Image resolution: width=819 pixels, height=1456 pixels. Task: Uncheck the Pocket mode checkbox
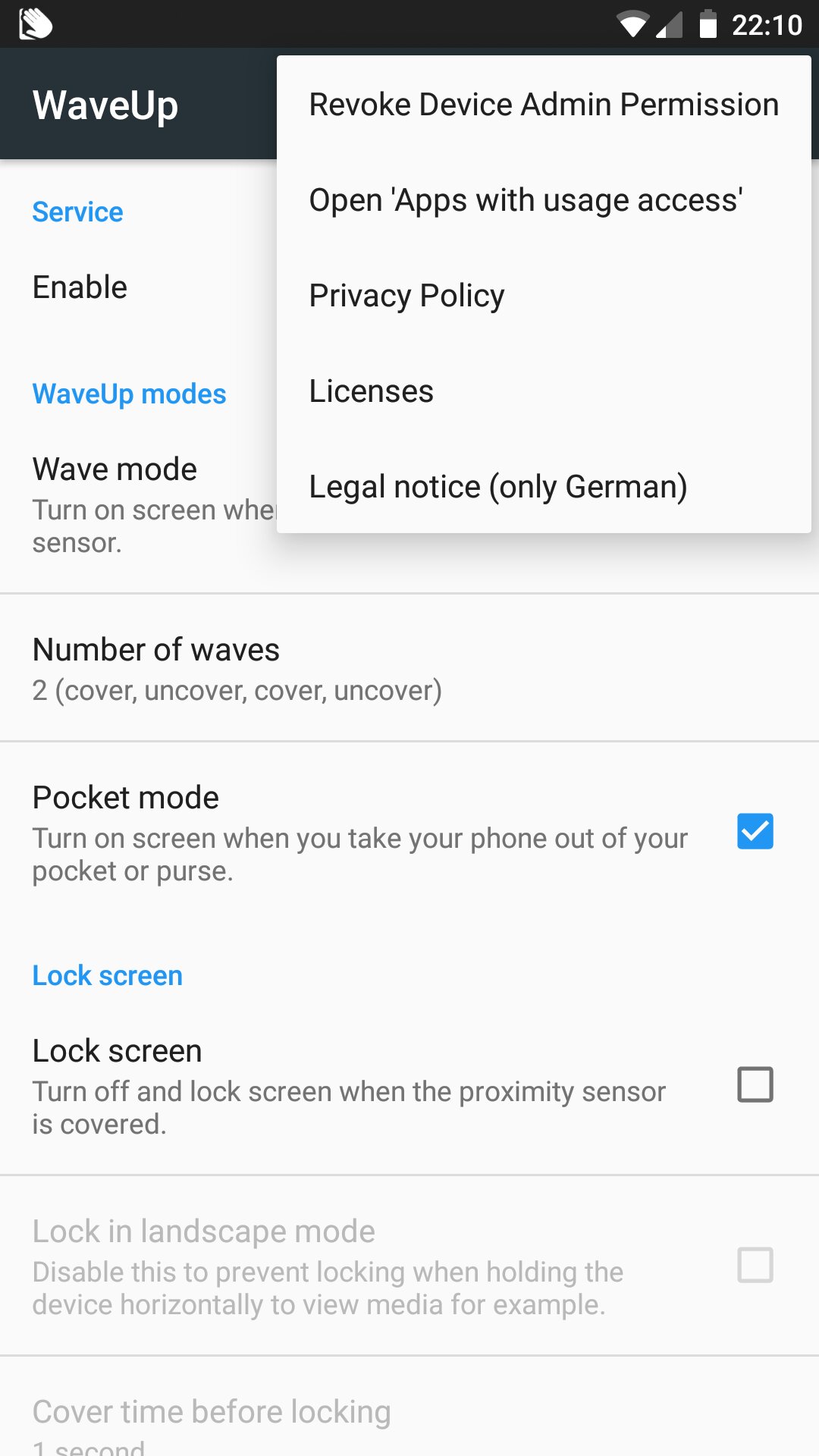click(x=755, y=831)
